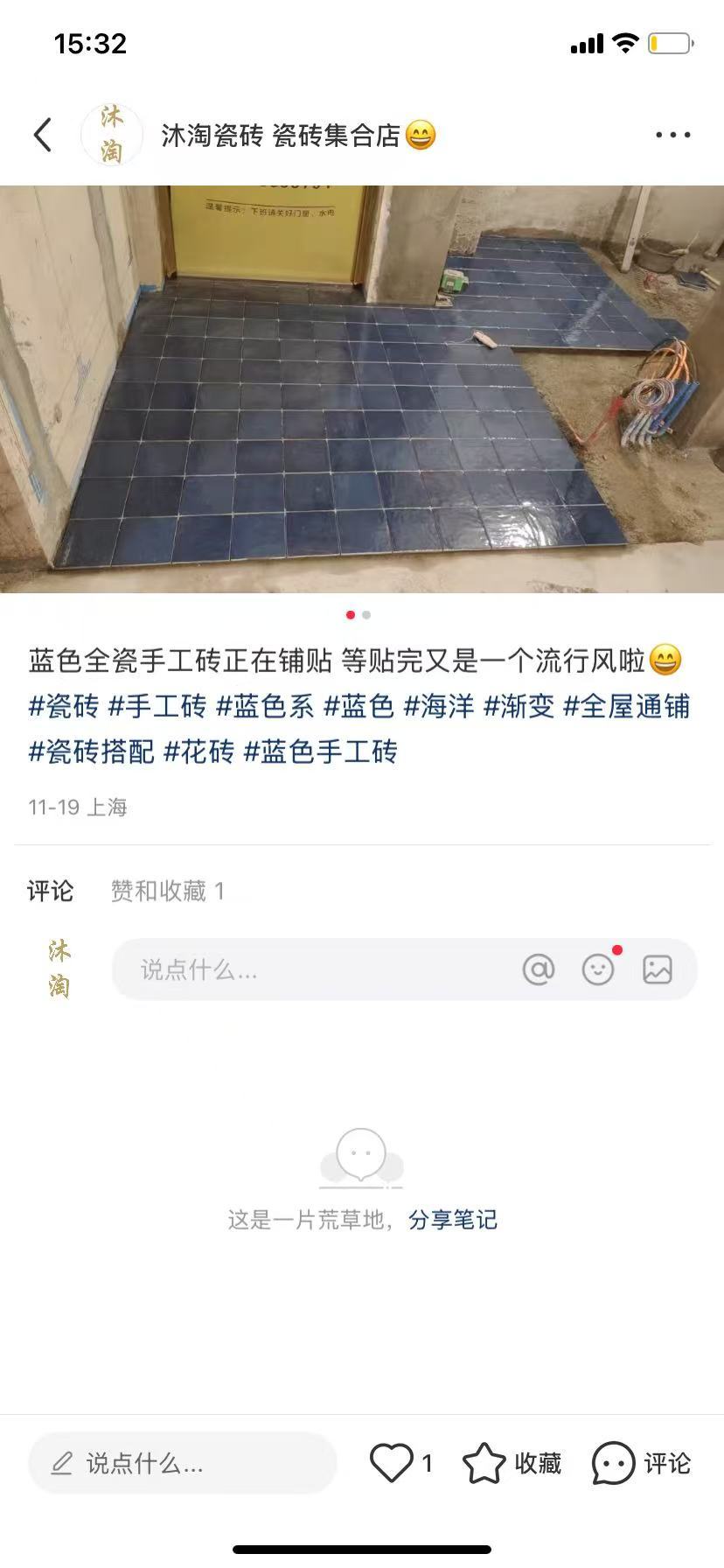This screenshot has height=1568, width=724.
Task: Open 沐淘瓷砖 profile avatar in header
Action: 112,135
